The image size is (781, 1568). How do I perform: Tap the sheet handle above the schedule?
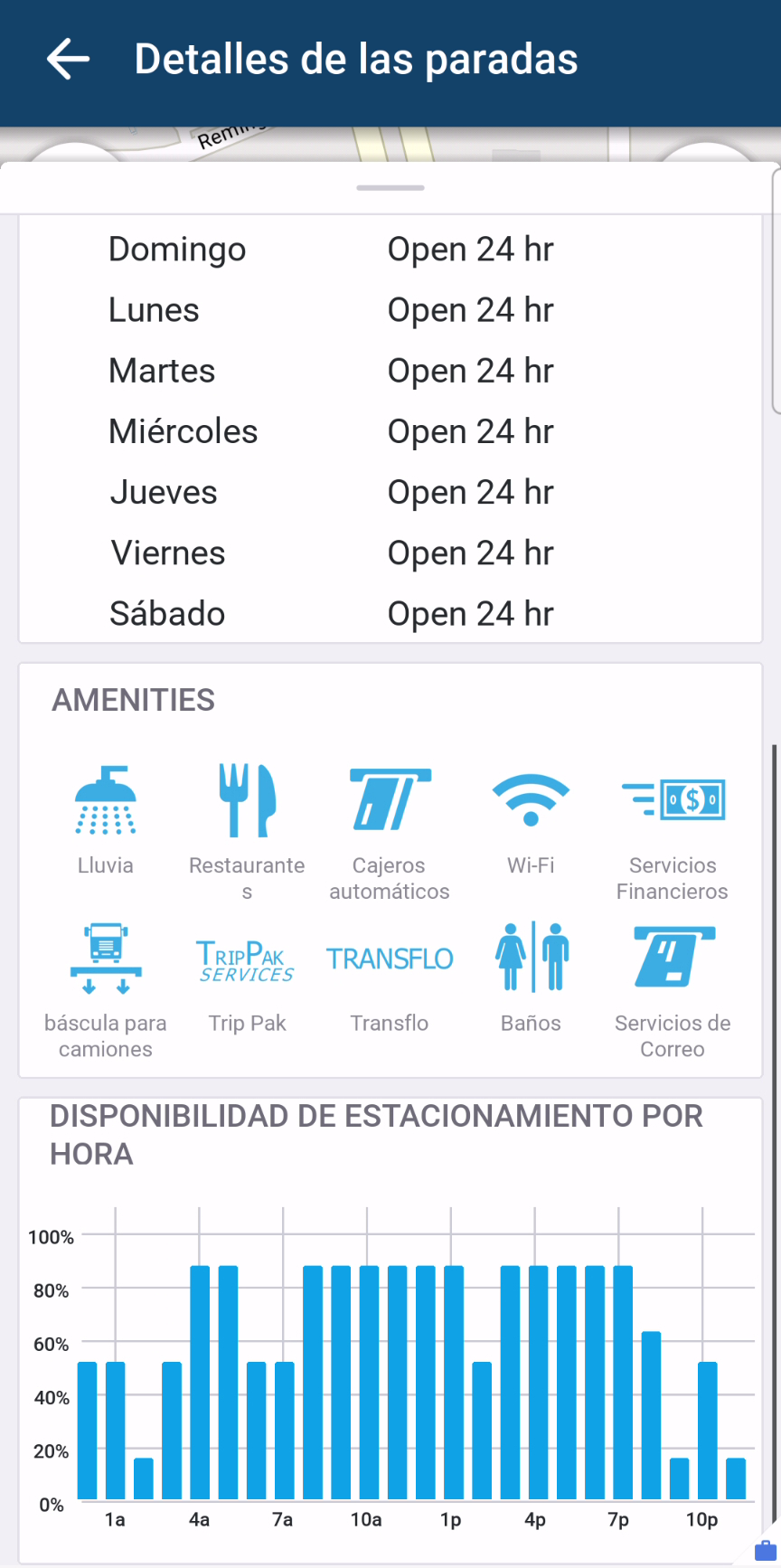pyautogui.click(x=390, y=188)
